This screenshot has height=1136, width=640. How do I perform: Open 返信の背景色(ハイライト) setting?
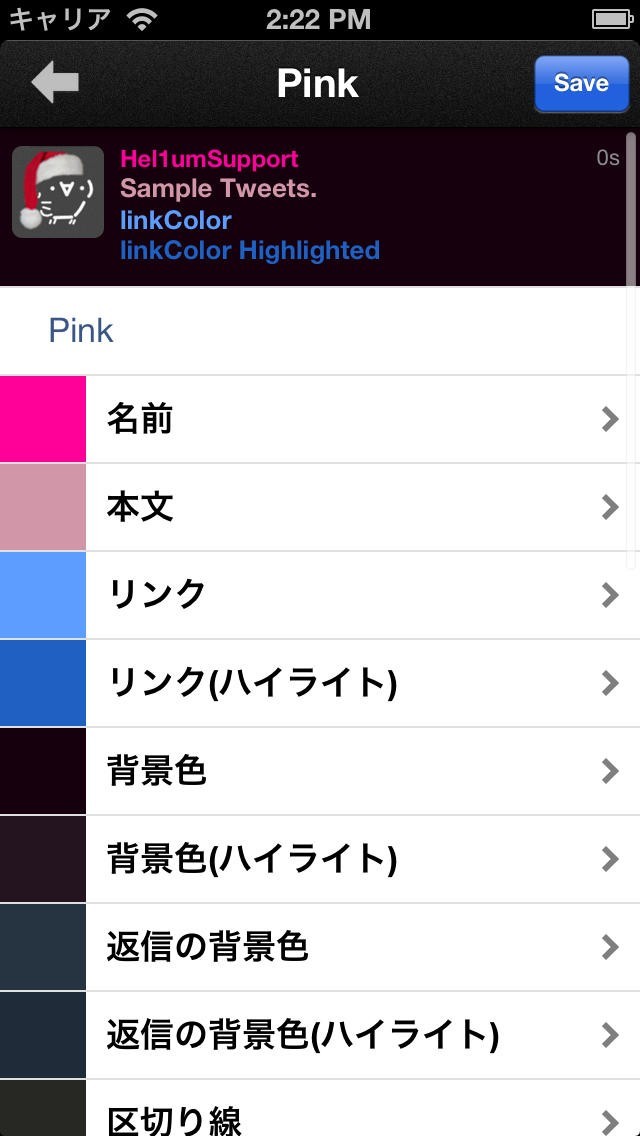tap(320, 1035)
